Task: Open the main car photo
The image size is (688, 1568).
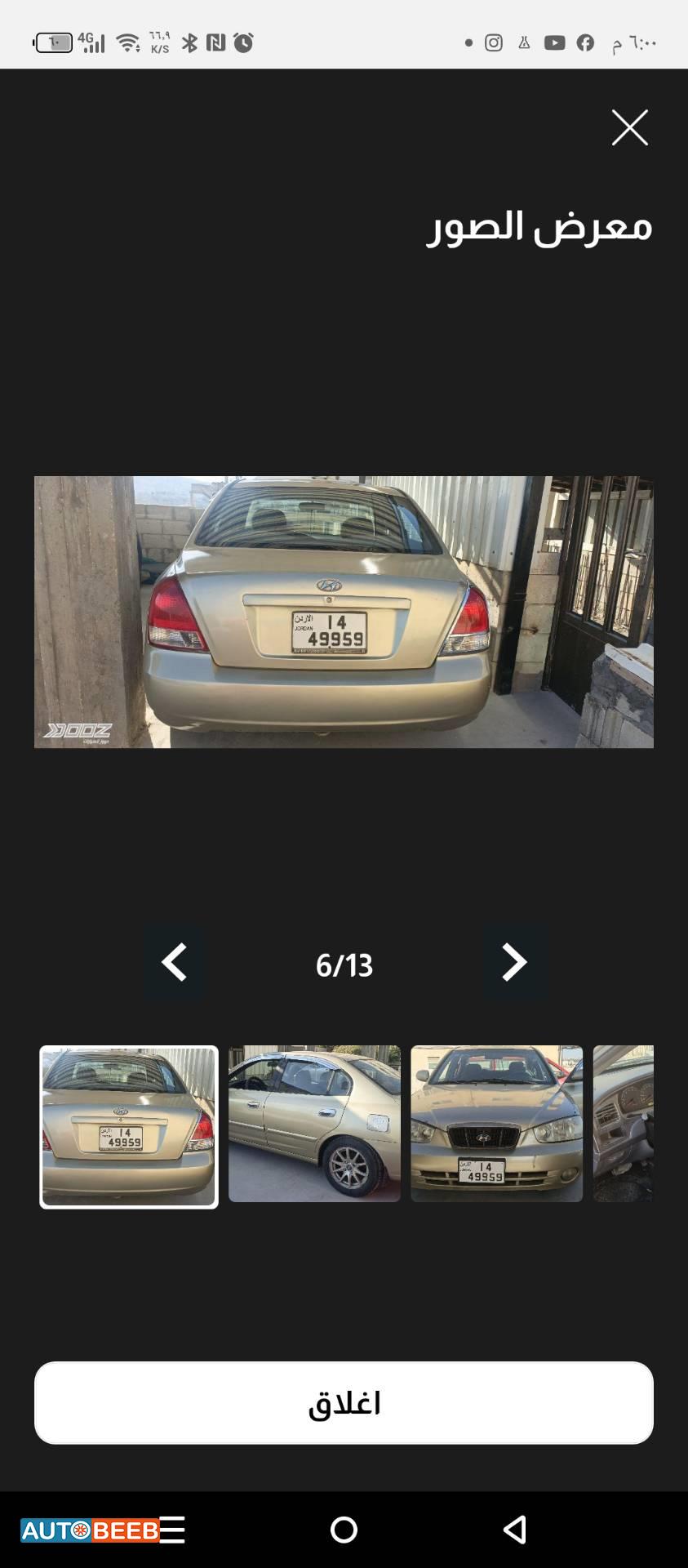Action: pos(344,612)
